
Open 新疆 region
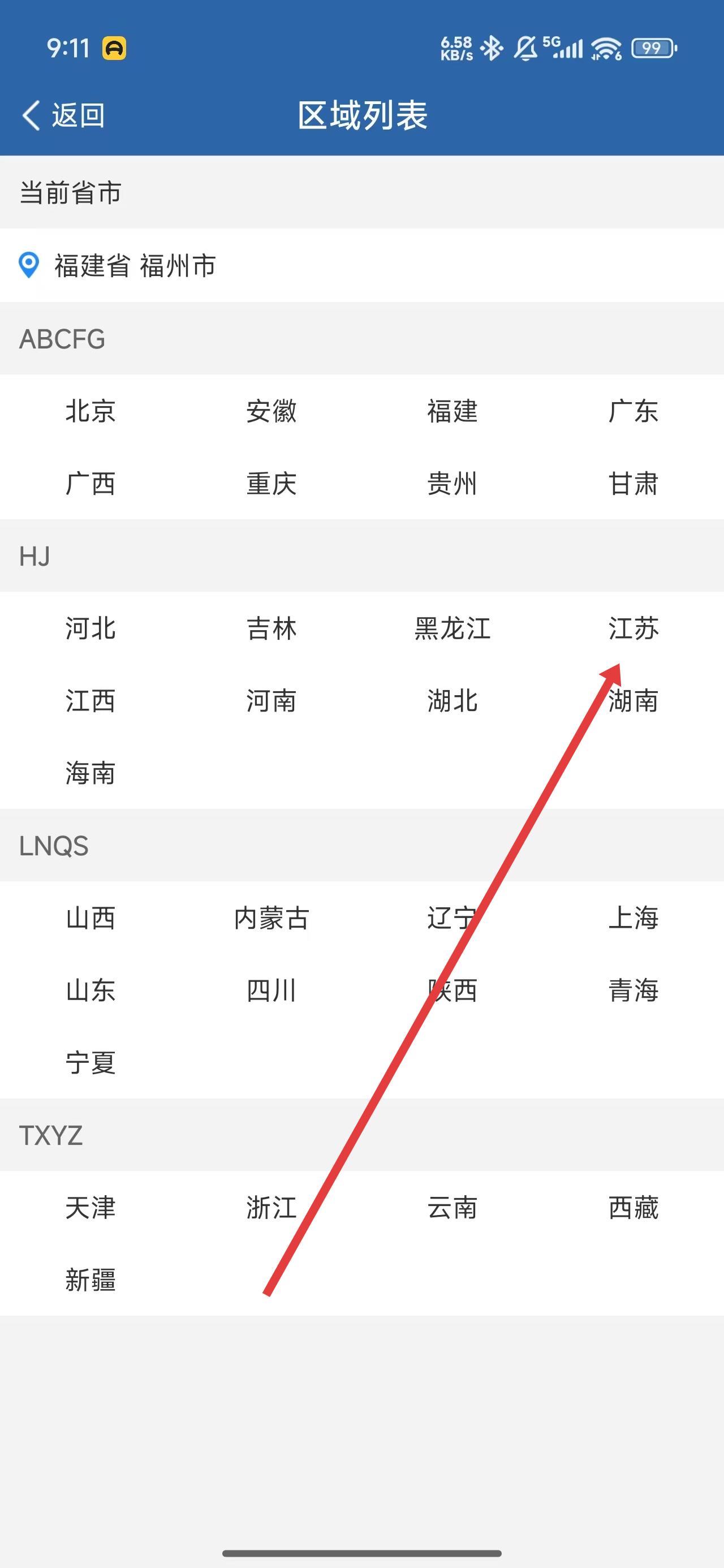coord(90,1280)
